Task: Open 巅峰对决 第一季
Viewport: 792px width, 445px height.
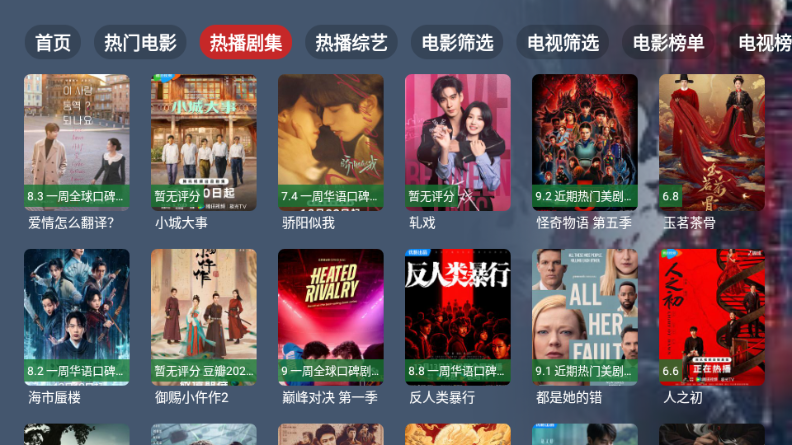Action: tap(331, 317)
